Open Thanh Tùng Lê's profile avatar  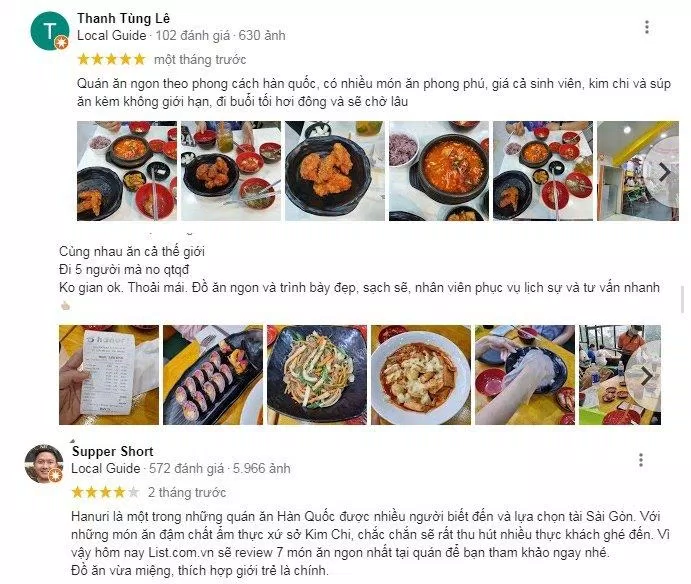point(47,32)
